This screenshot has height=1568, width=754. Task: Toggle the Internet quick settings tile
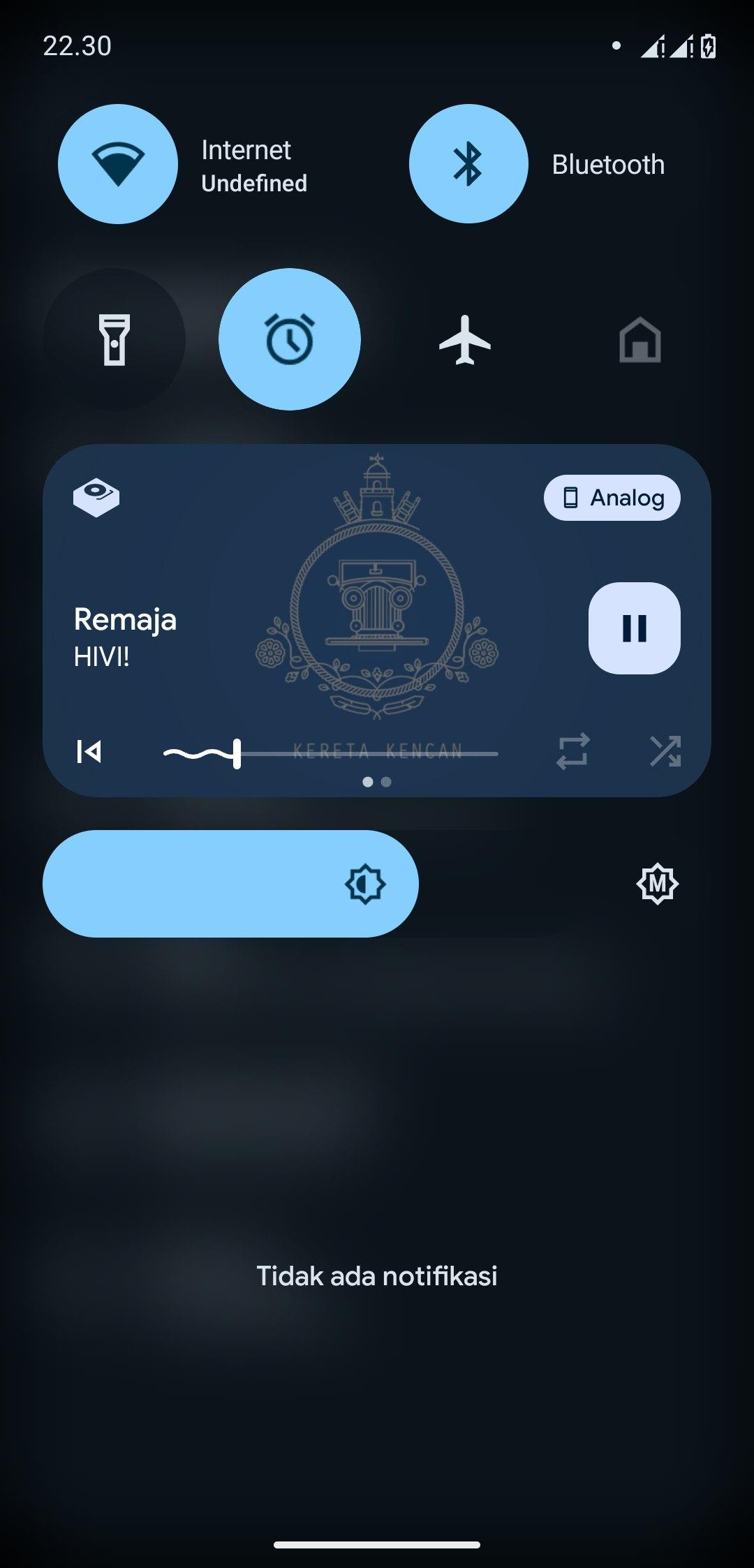[118, 164]
